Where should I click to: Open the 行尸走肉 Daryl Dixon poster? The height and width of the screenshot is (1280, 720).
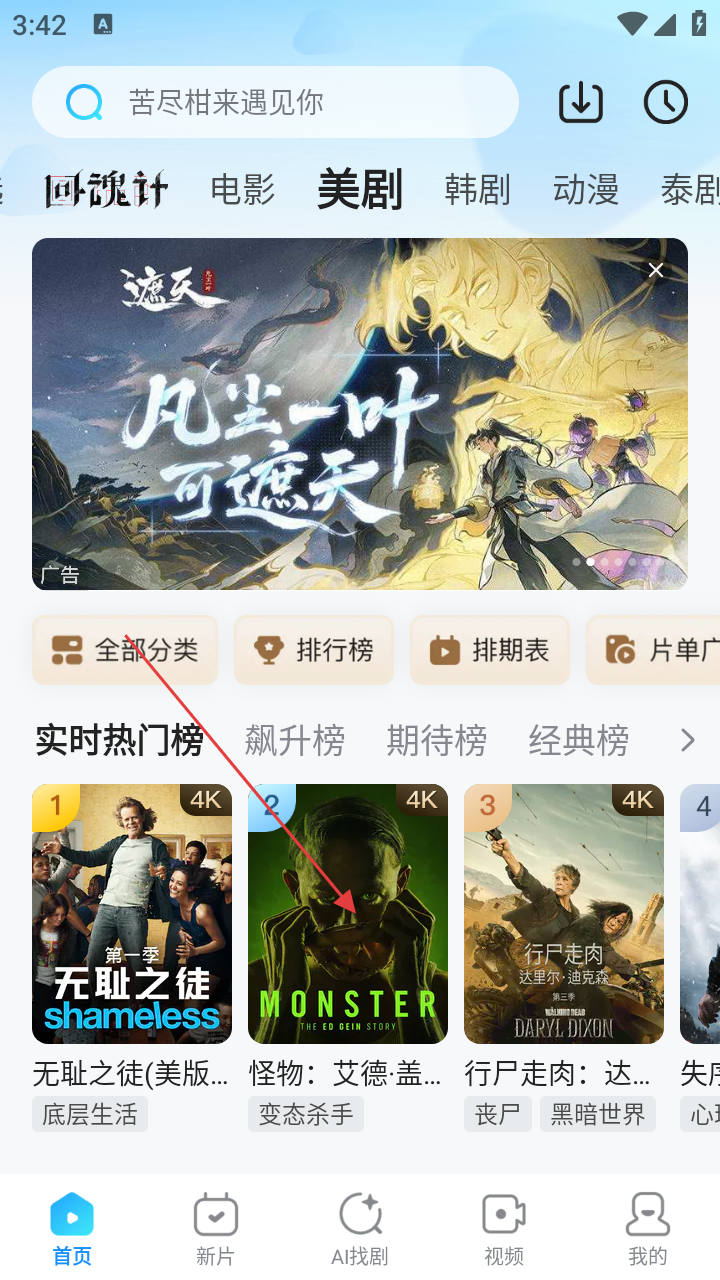564,914
